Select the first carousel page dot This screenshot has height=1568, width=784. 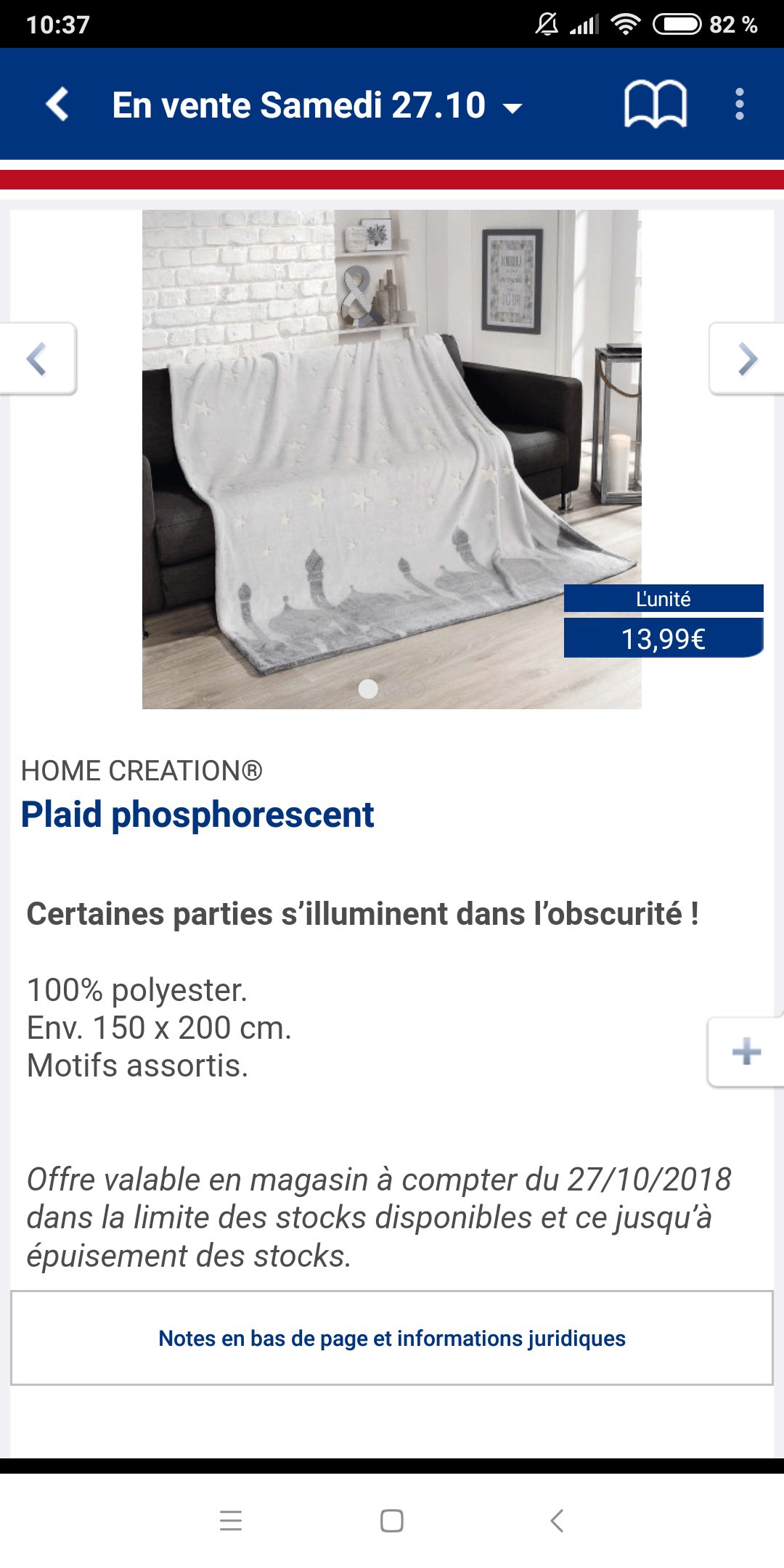tap(369, 687)
